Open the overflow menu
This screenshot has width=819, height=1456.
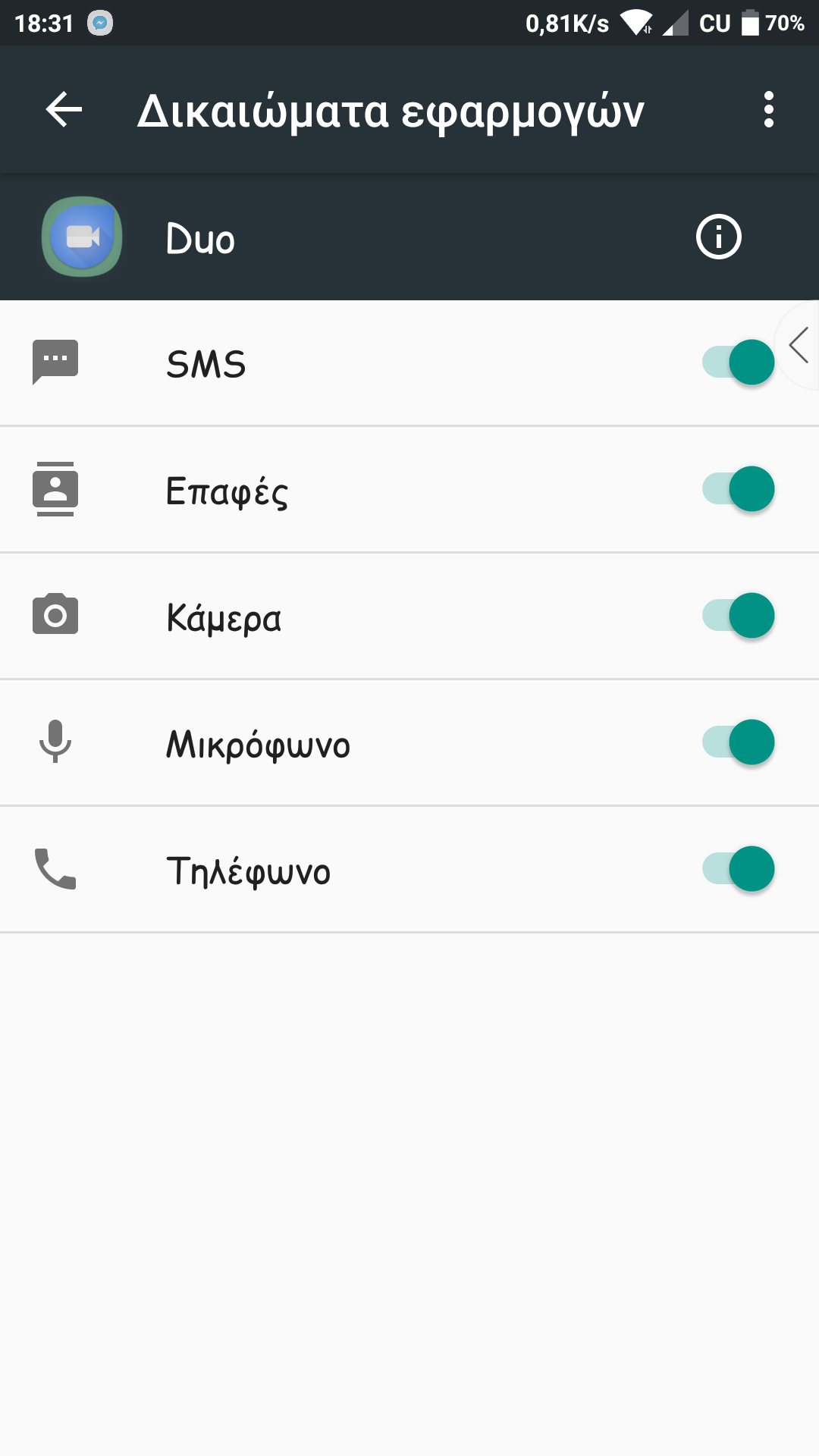coord(768,110)
